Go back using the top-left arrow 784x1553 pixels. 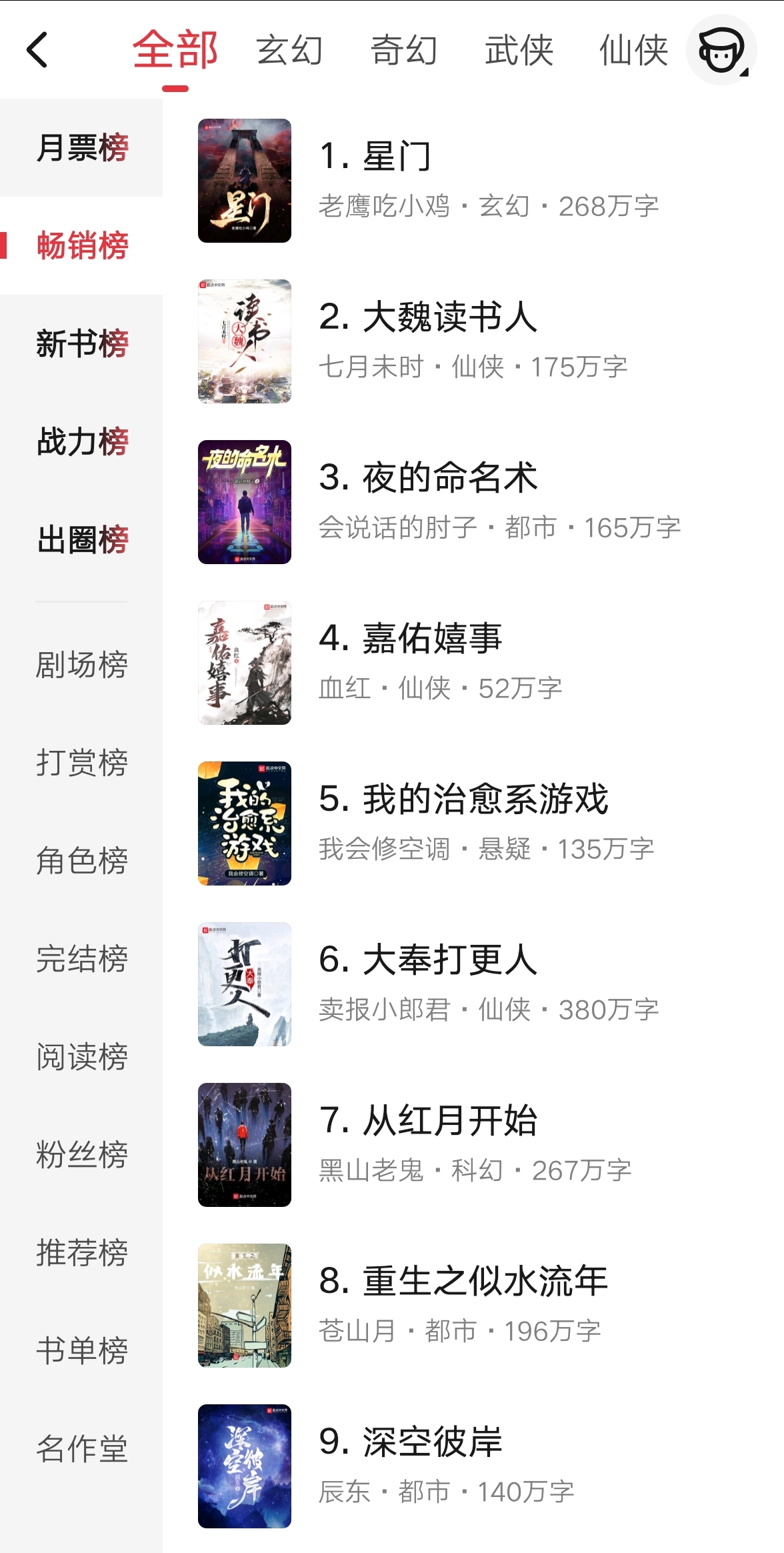(37, 50)
